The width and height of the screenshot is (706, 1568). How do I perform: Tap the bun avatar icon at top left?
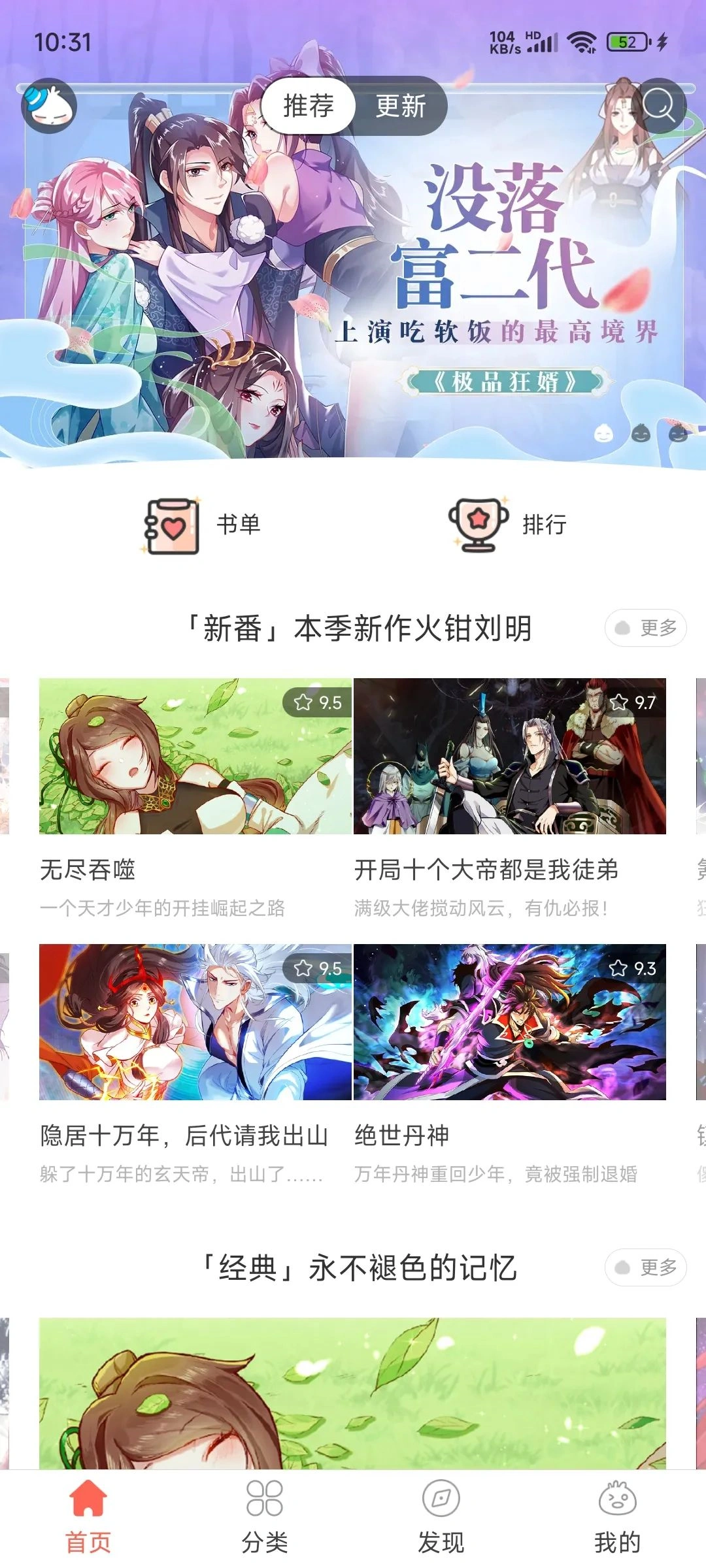tap(49, 106)
